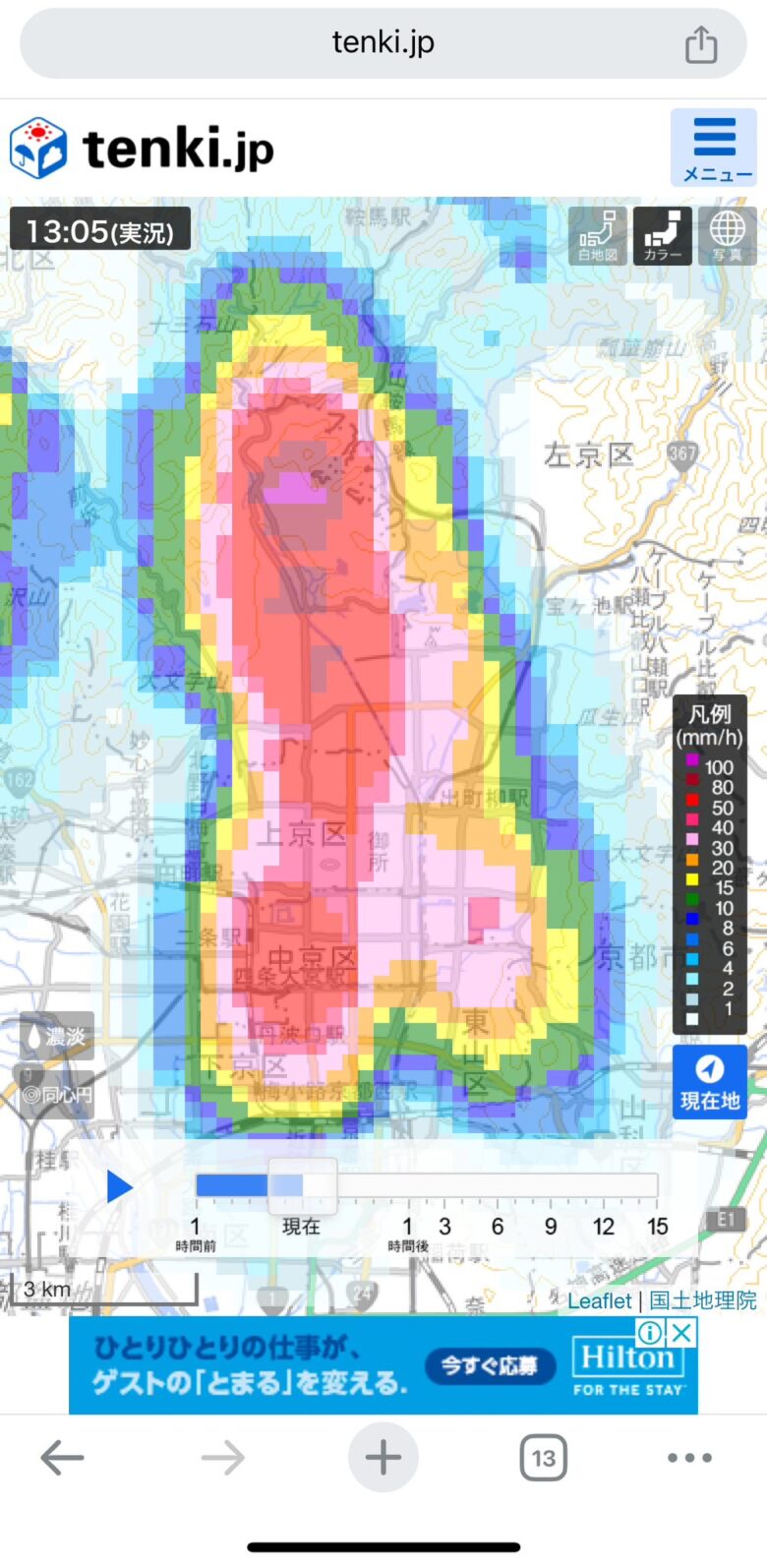
Task: Open the Leaflet attribution link
Action: [x=599, y=1300]
